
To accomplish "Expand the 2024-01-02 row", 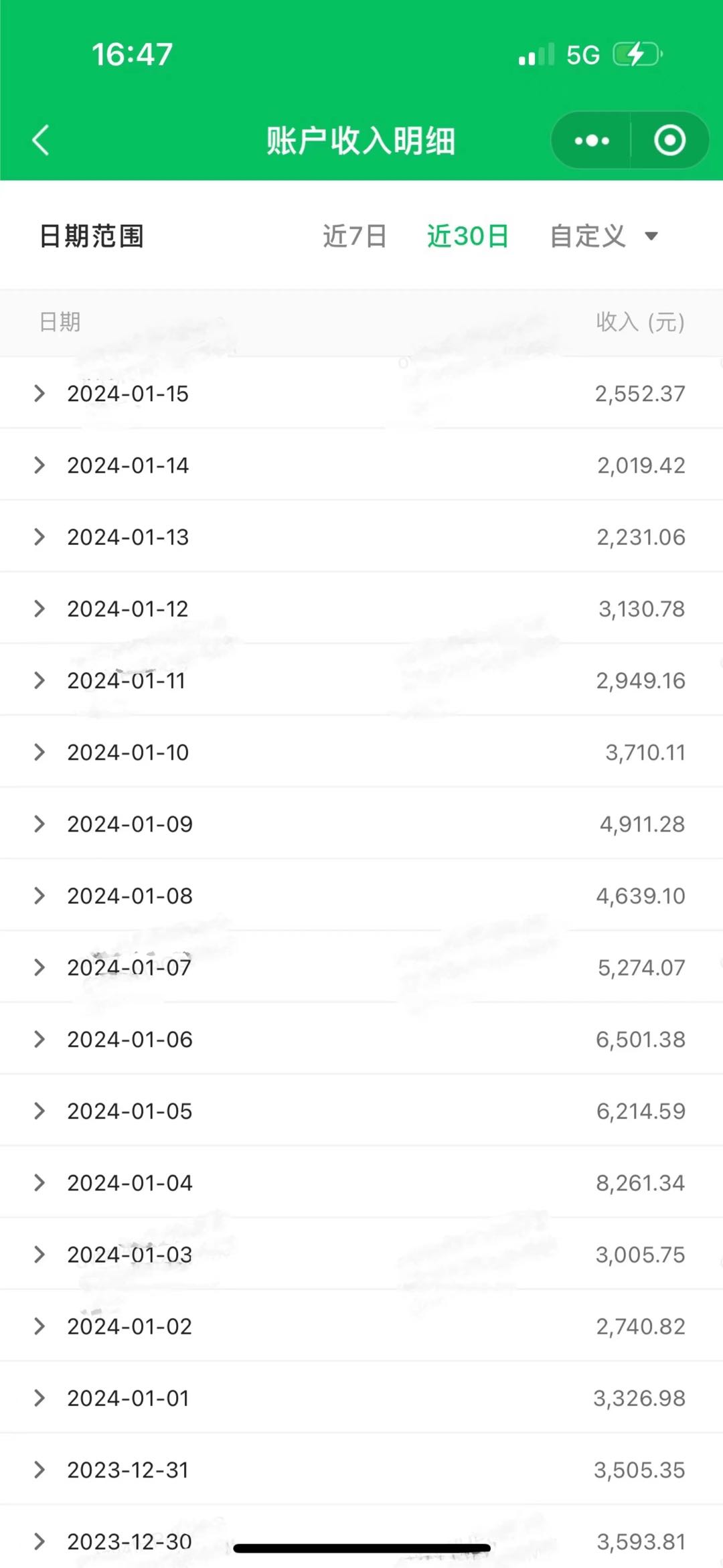I will tap(361, 1326).
